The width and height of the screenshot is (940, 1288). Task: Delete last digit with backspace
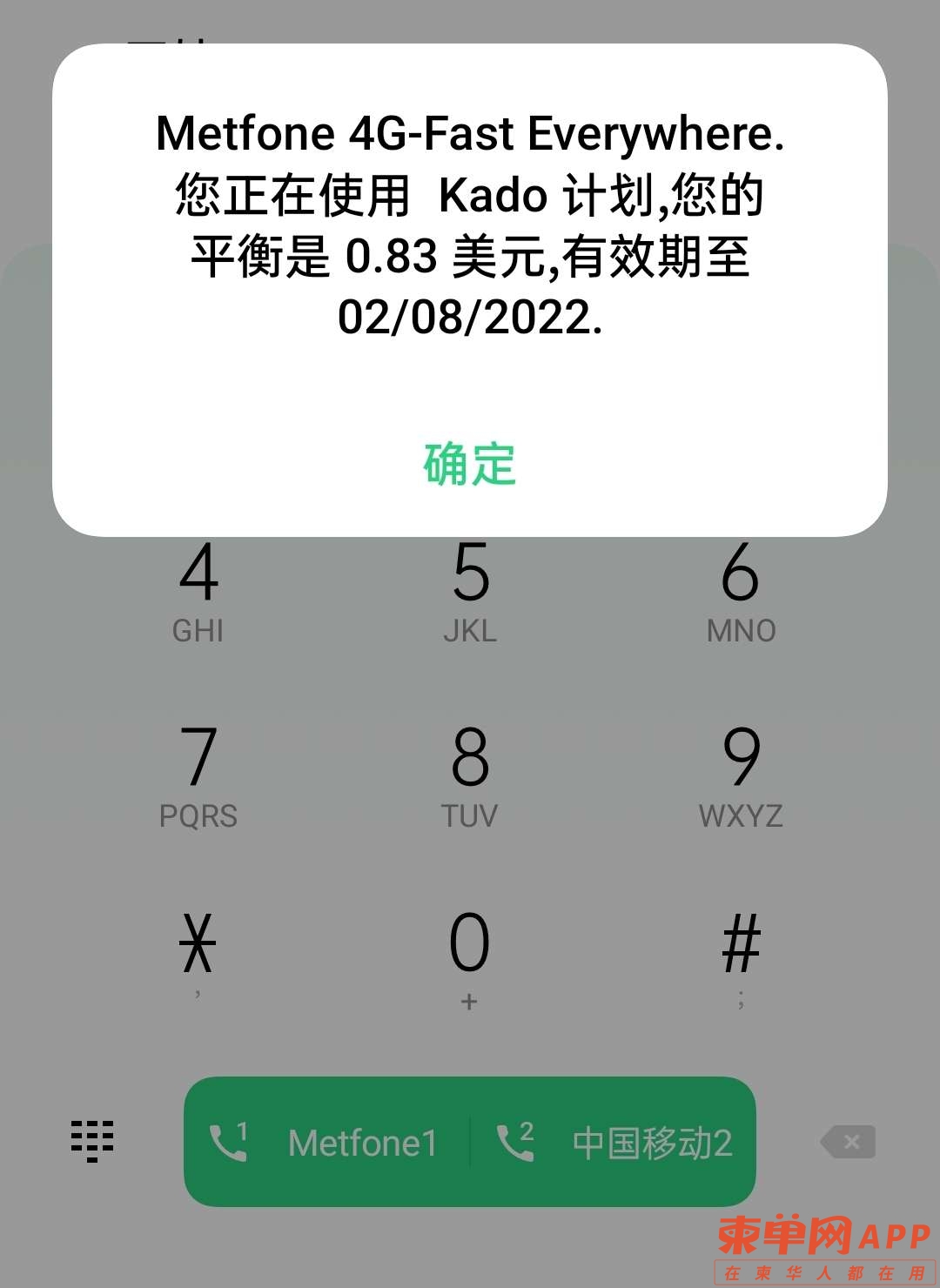[847, 1142]
